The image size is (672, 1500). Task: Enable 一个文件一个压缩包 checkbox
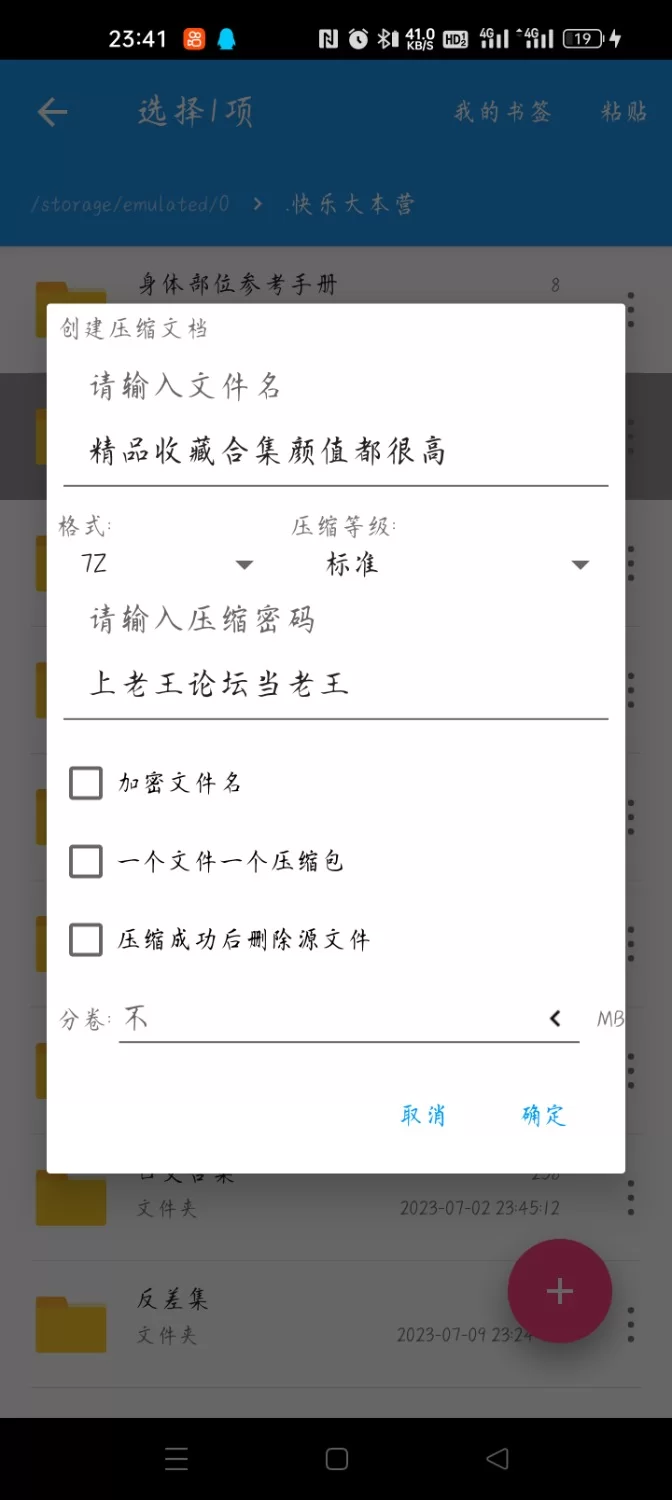coord(86,861)
